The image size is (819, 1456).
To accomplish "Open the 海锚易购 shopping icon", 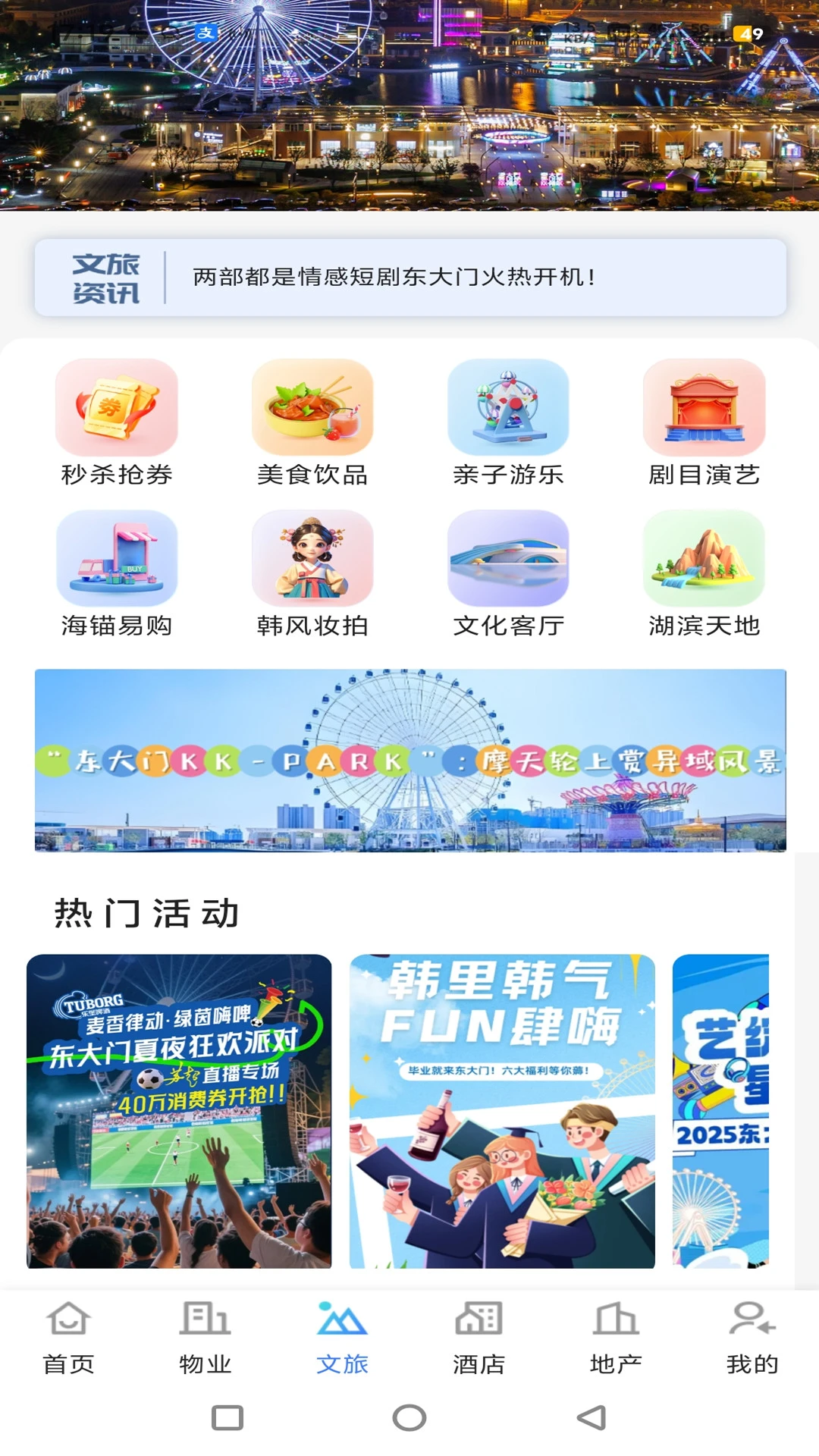I will (x=115, y=560).
